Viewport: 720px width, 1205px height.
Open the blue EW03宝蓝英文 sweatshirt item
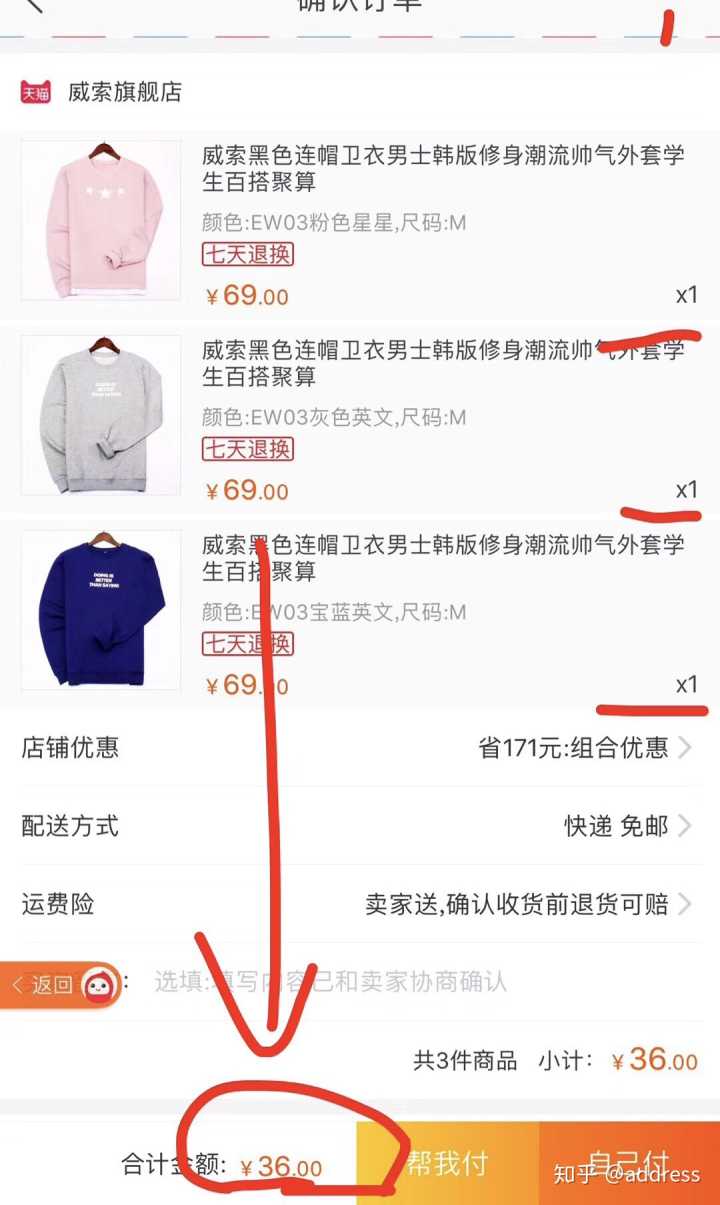tap(360, 612)
